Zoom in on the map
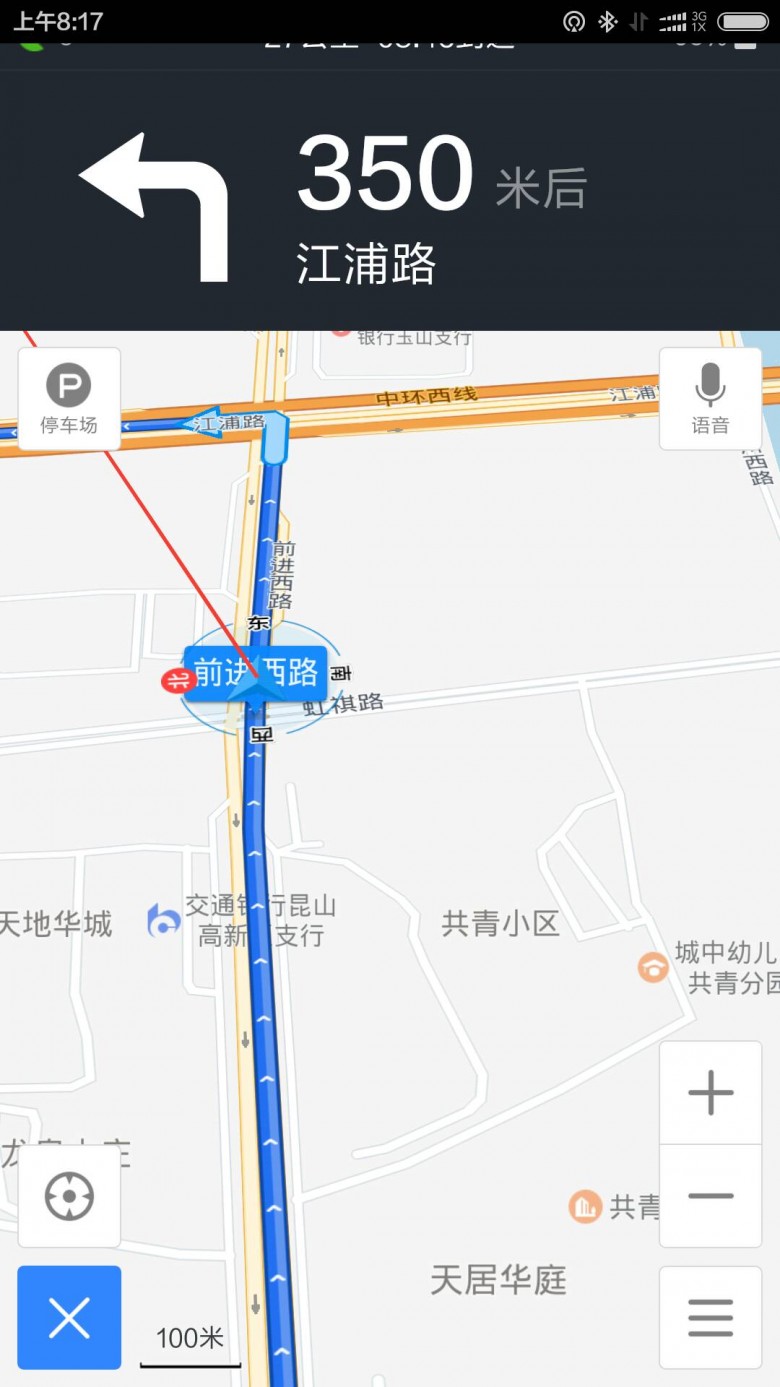Viewport: 780px width, 1387px height. coord(710,1093)
